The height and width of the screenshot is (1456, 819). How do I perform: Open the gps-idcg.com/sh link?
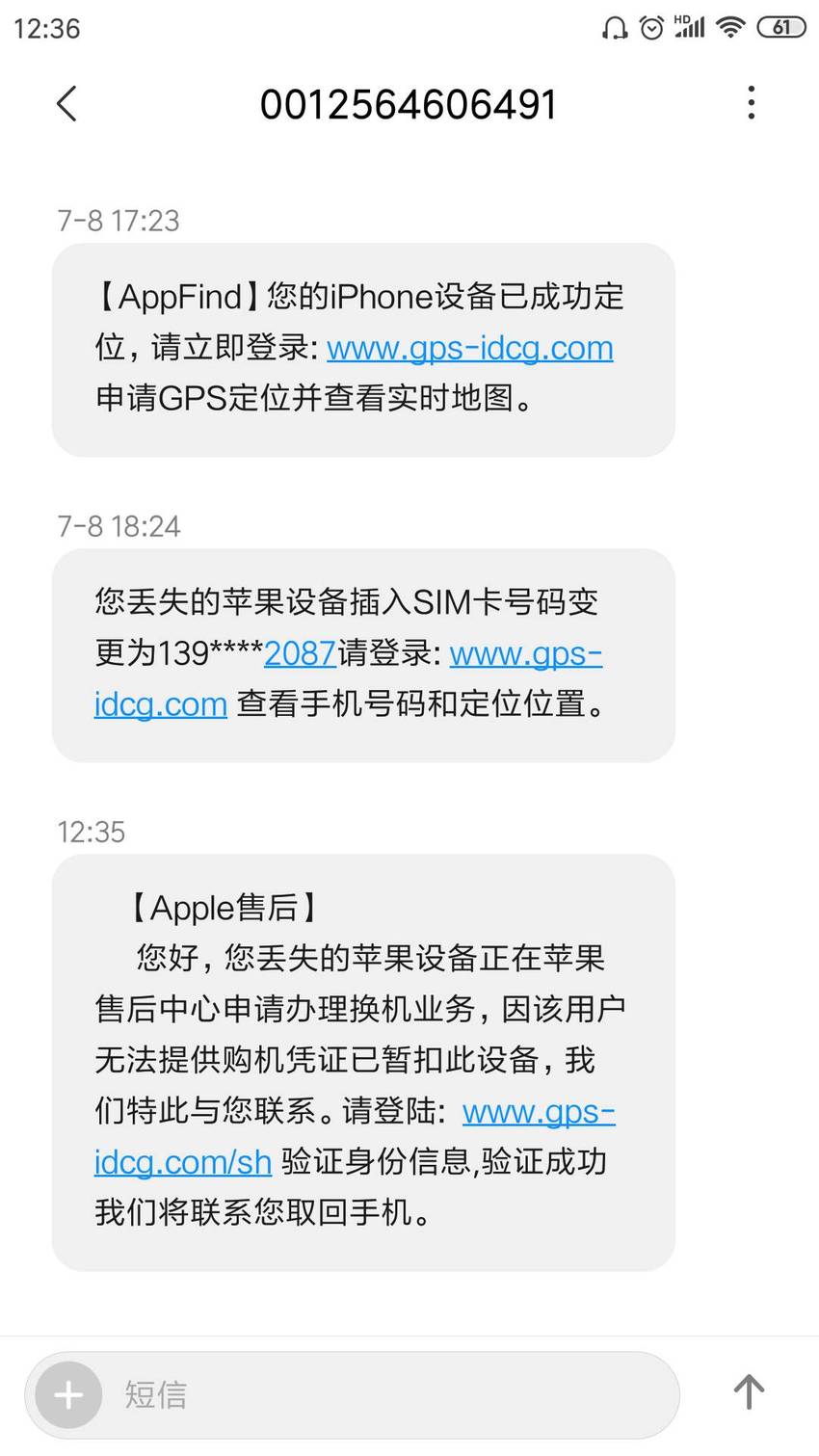(539, 1112)
